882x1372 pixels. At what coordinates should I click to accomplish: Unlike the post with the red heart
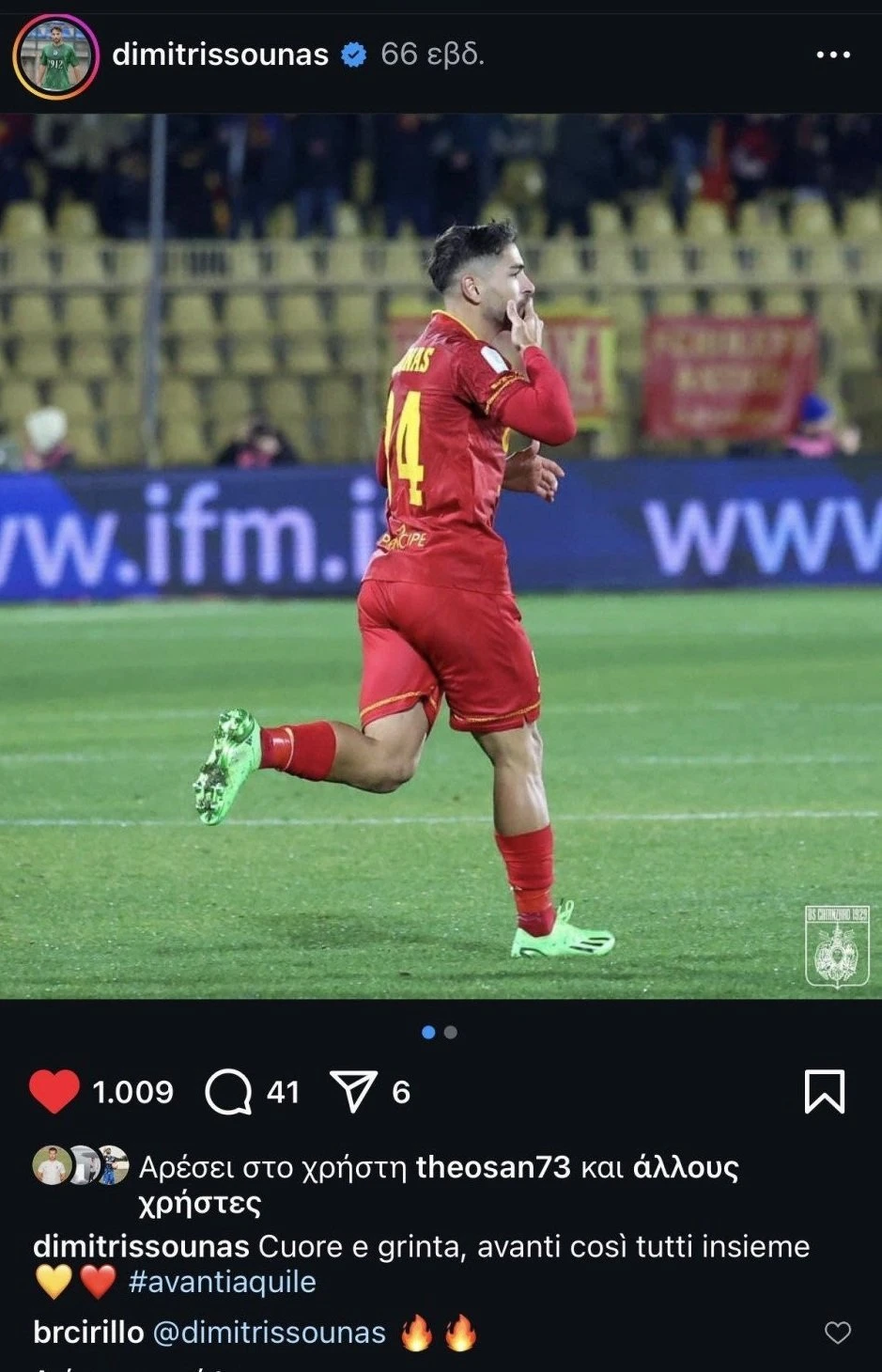(54, 1092)
